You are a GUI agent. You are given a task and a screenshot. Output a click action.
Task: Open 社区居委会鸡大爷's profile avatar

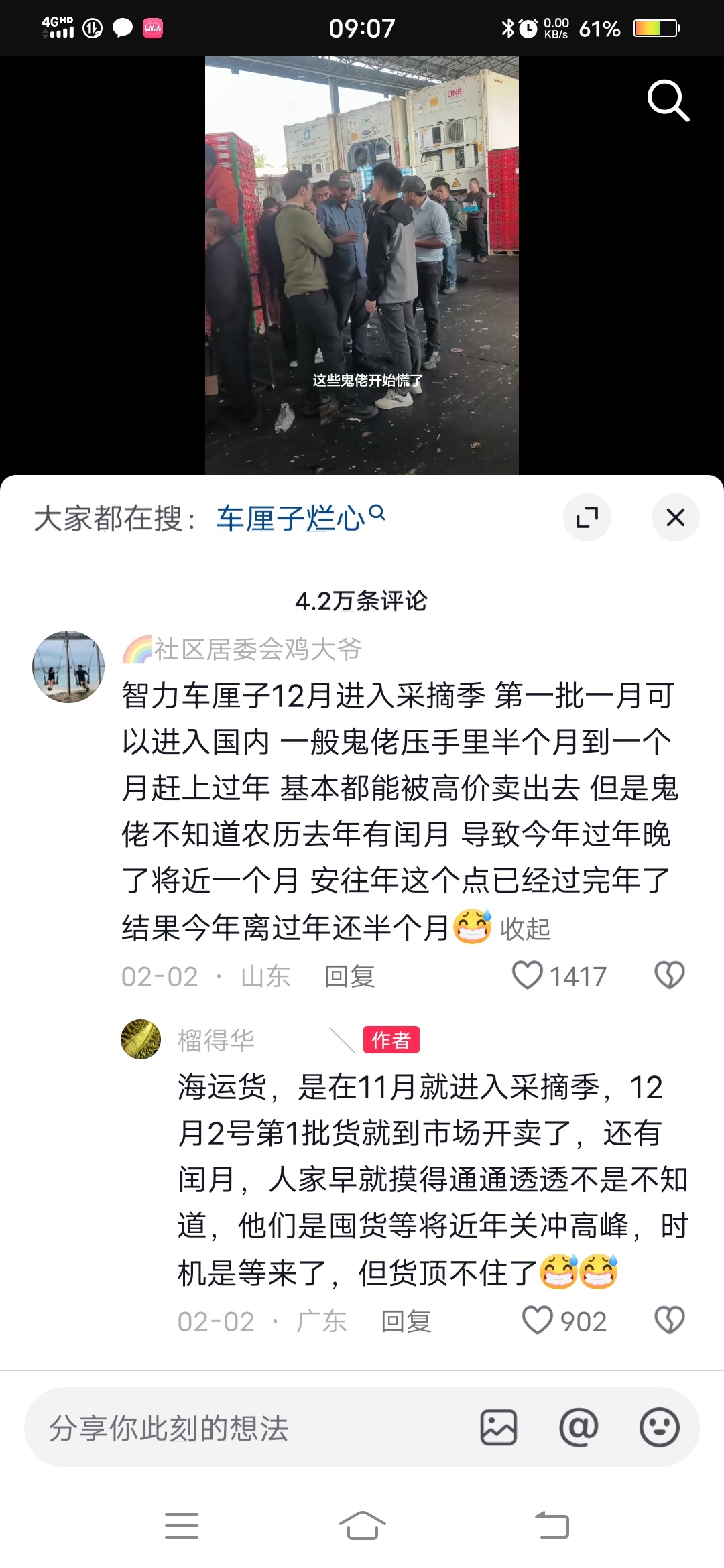click(68, 667)
